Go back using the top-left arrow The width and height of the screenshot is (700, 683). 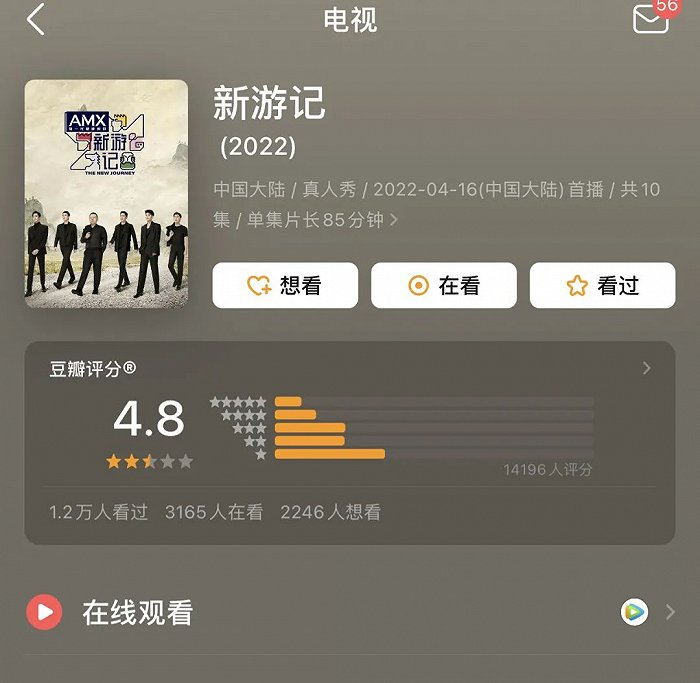(36, 19)
